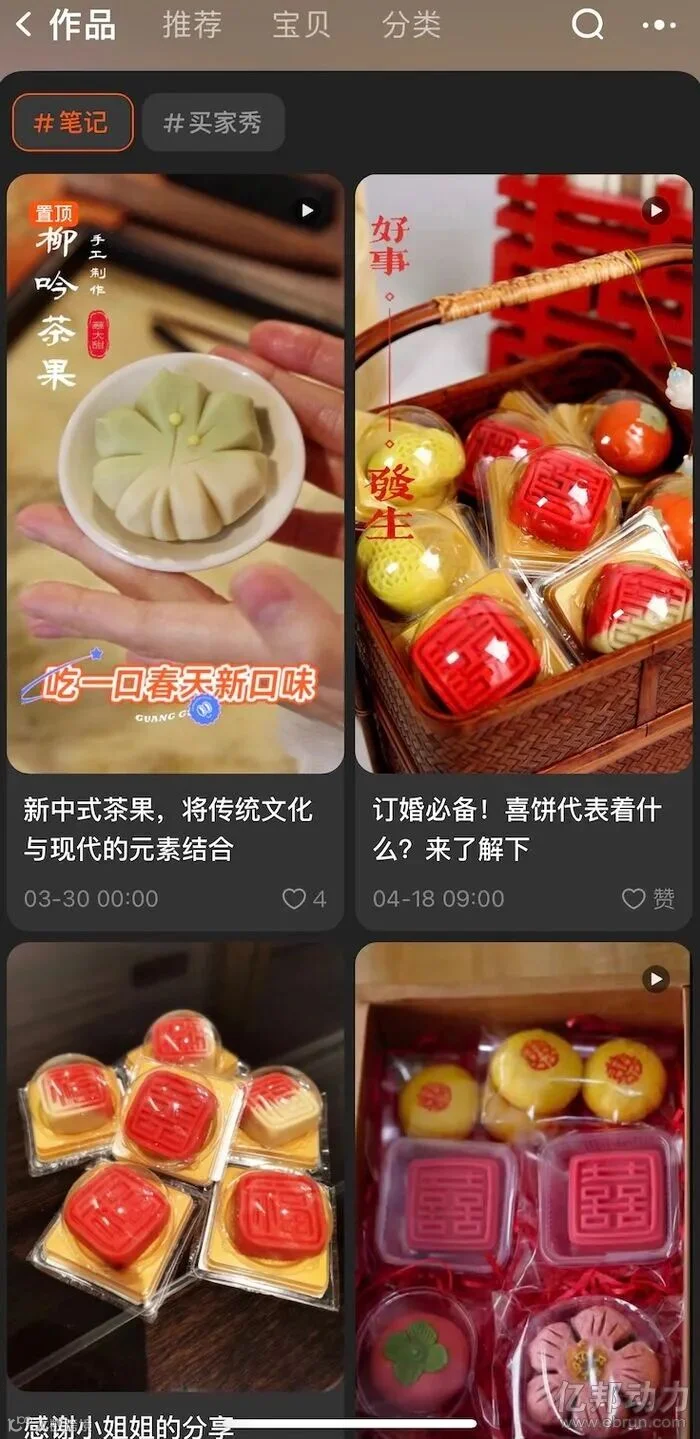Open the three-dot overflow menu
The width and height of the screenshot is (700, 1439).
pyautogui.click(x=658, y=25)
